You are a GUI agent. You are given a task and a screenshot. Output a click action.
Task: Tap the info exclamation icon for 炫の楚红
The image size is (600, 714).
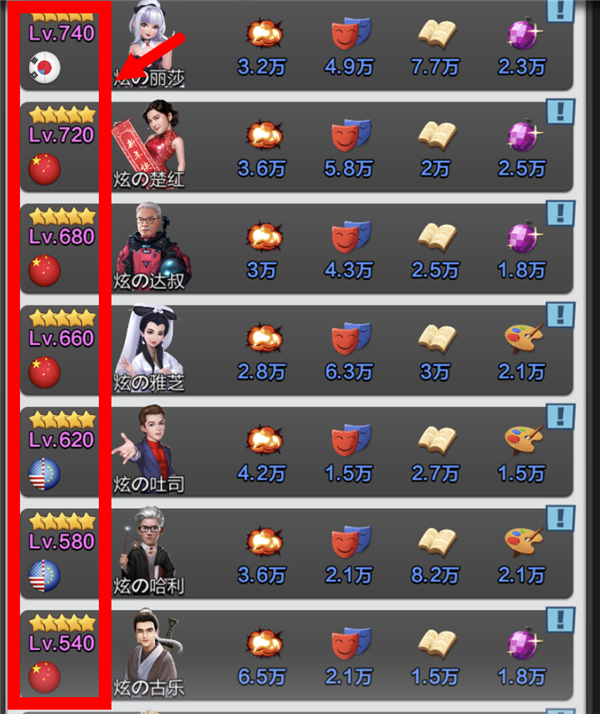(563, 110)
